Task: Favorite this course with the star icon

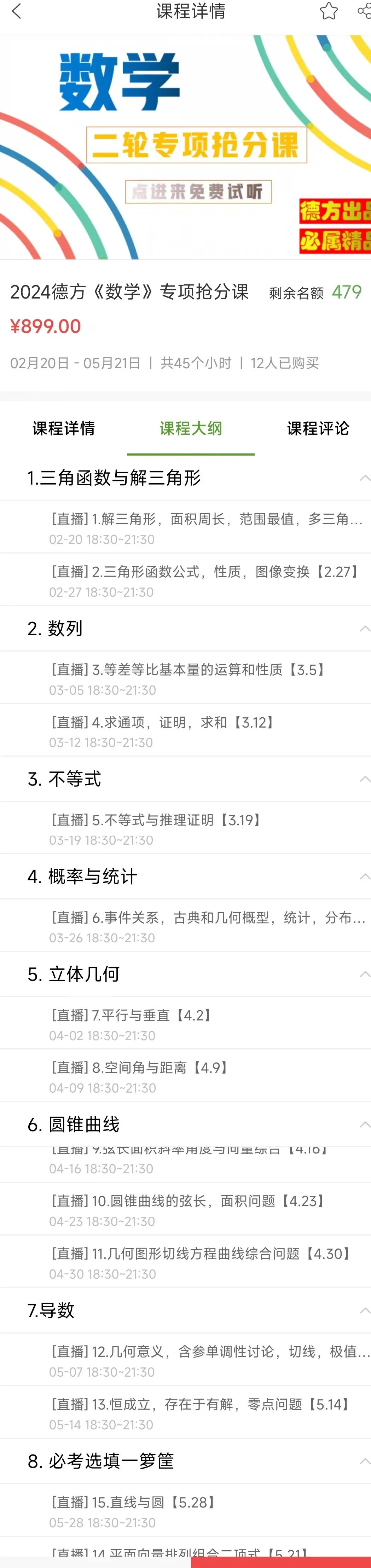Action: [329, 11]
